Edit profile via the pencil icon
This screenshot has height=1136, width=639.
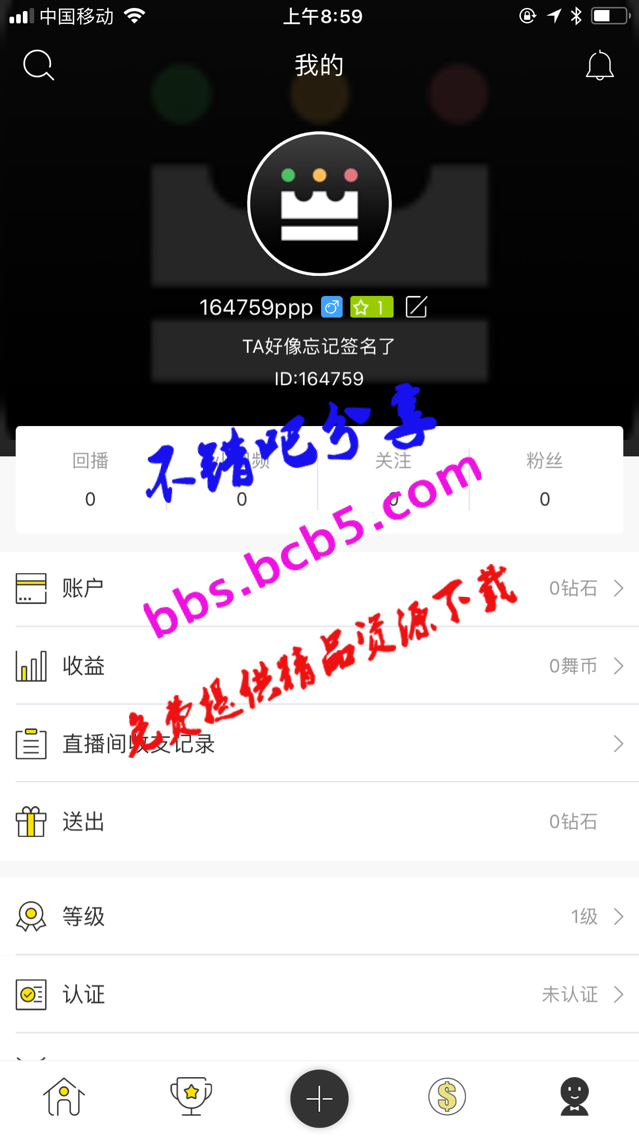click(x=416, y=307)
